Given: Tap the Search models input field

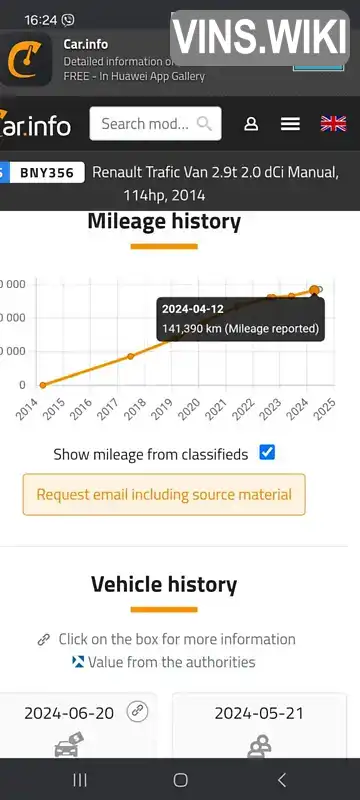Looking at the screenshot, I should [x=155, y=123].
